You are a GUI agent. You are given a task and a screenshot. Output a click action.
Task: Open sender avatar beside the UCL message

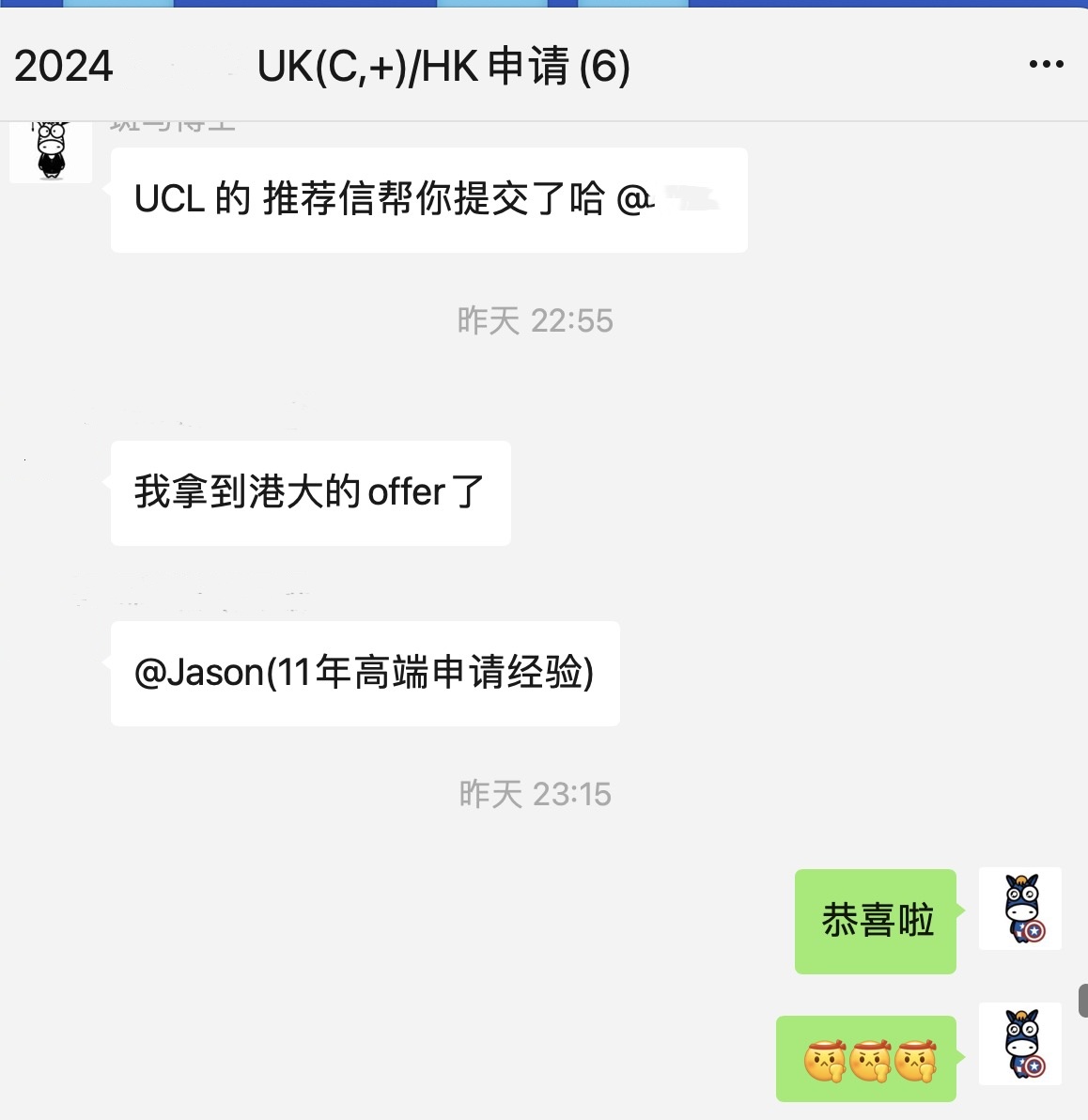(51, 150)
